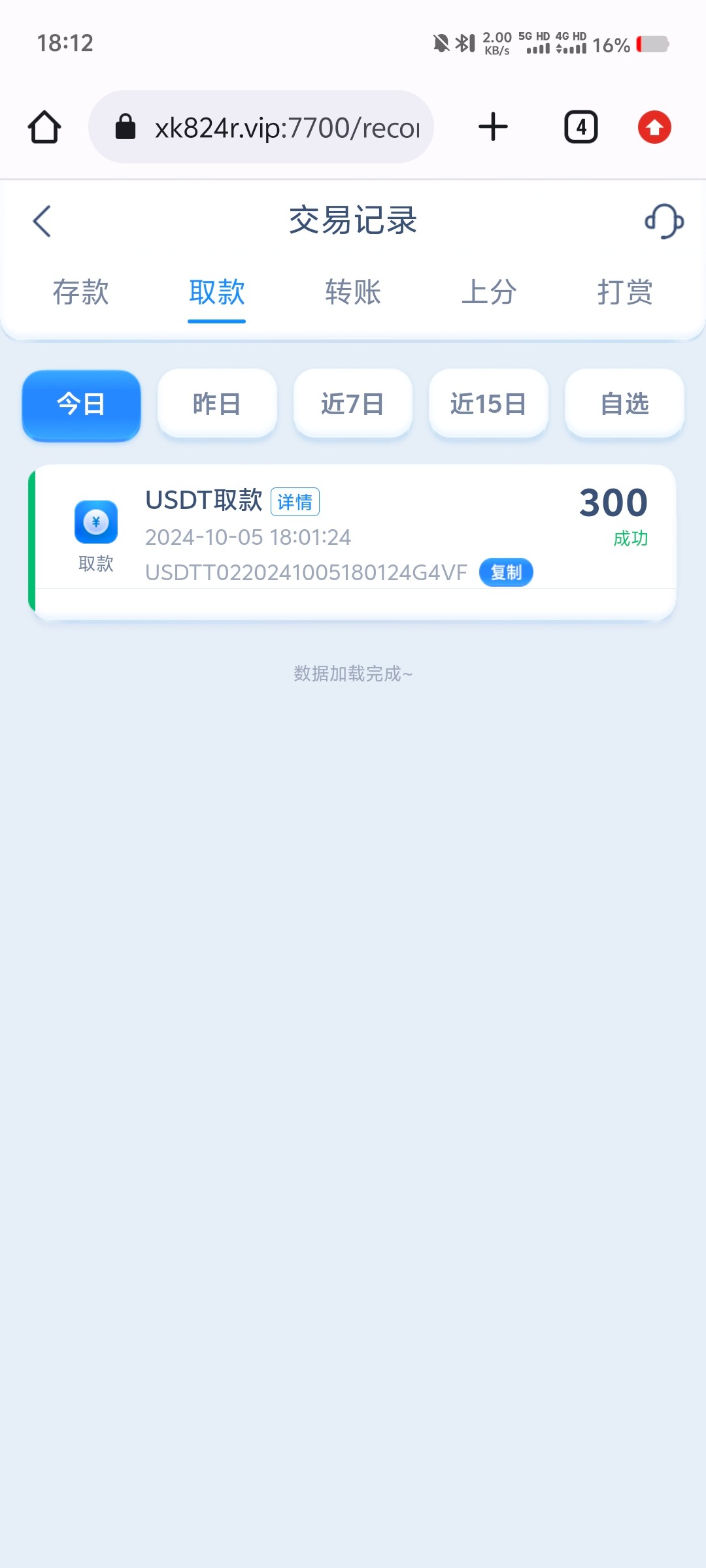
Task: Copy order number with 复制 button
Action: (x=506, y=572)
